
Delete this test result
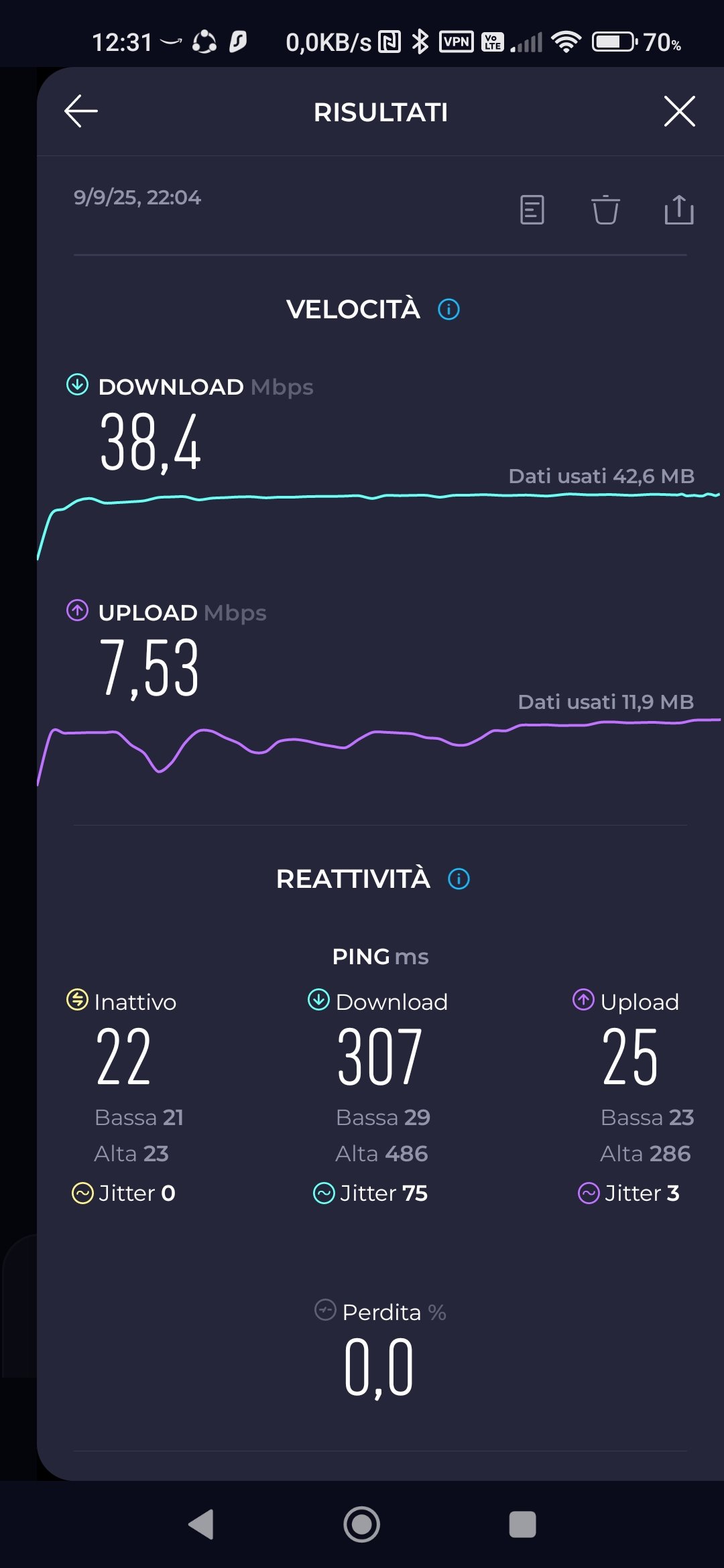605,210
